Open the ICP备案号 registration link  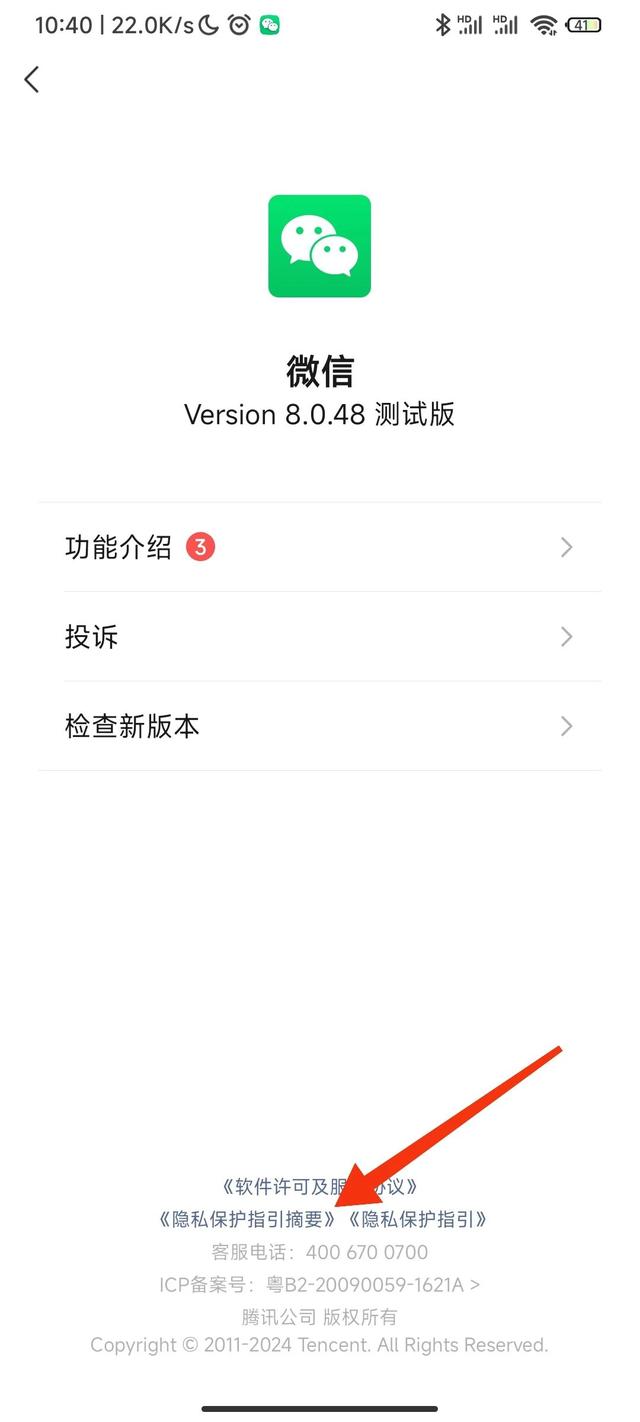pos(319,1284)
